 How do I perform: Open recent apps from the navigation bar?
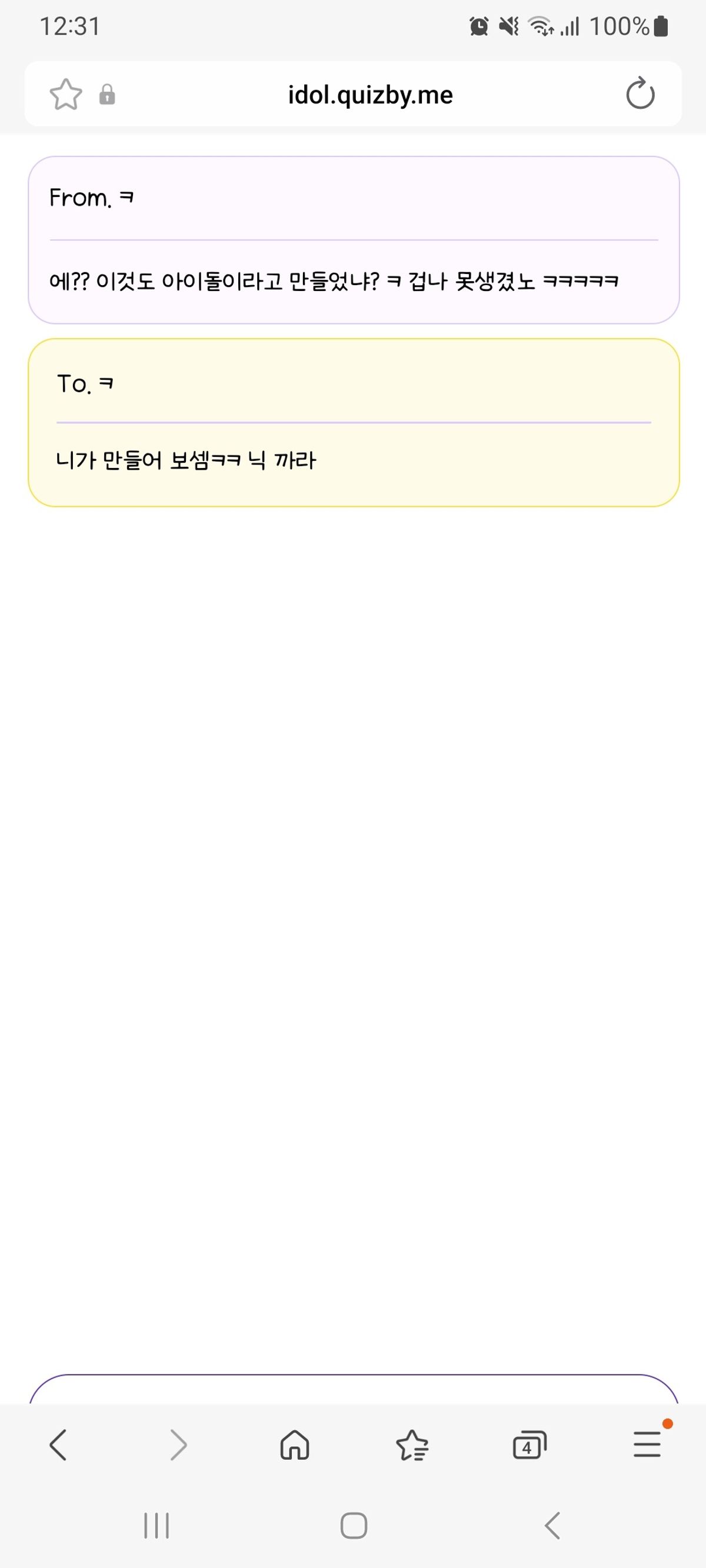coord(156,1526)
